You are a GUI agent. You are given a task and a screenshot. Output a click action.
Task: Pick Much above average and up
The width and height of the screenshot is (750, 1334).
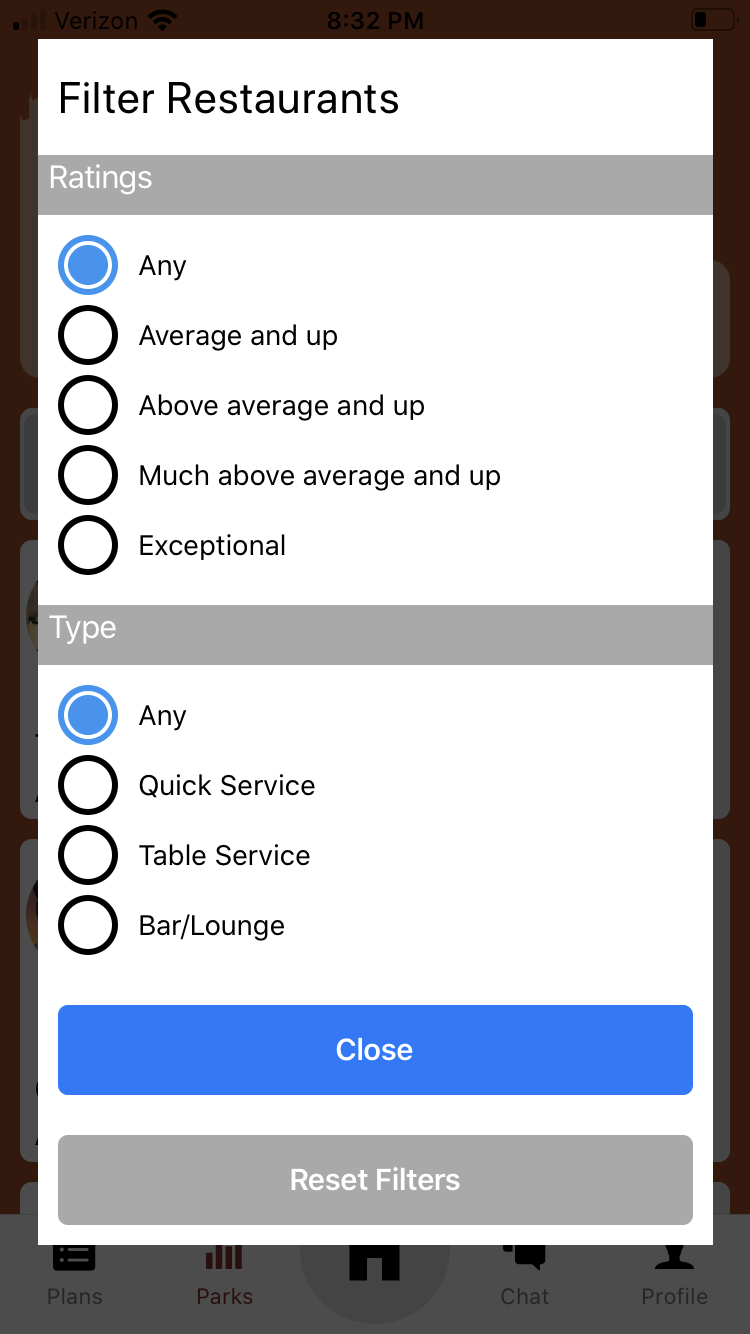87,475
